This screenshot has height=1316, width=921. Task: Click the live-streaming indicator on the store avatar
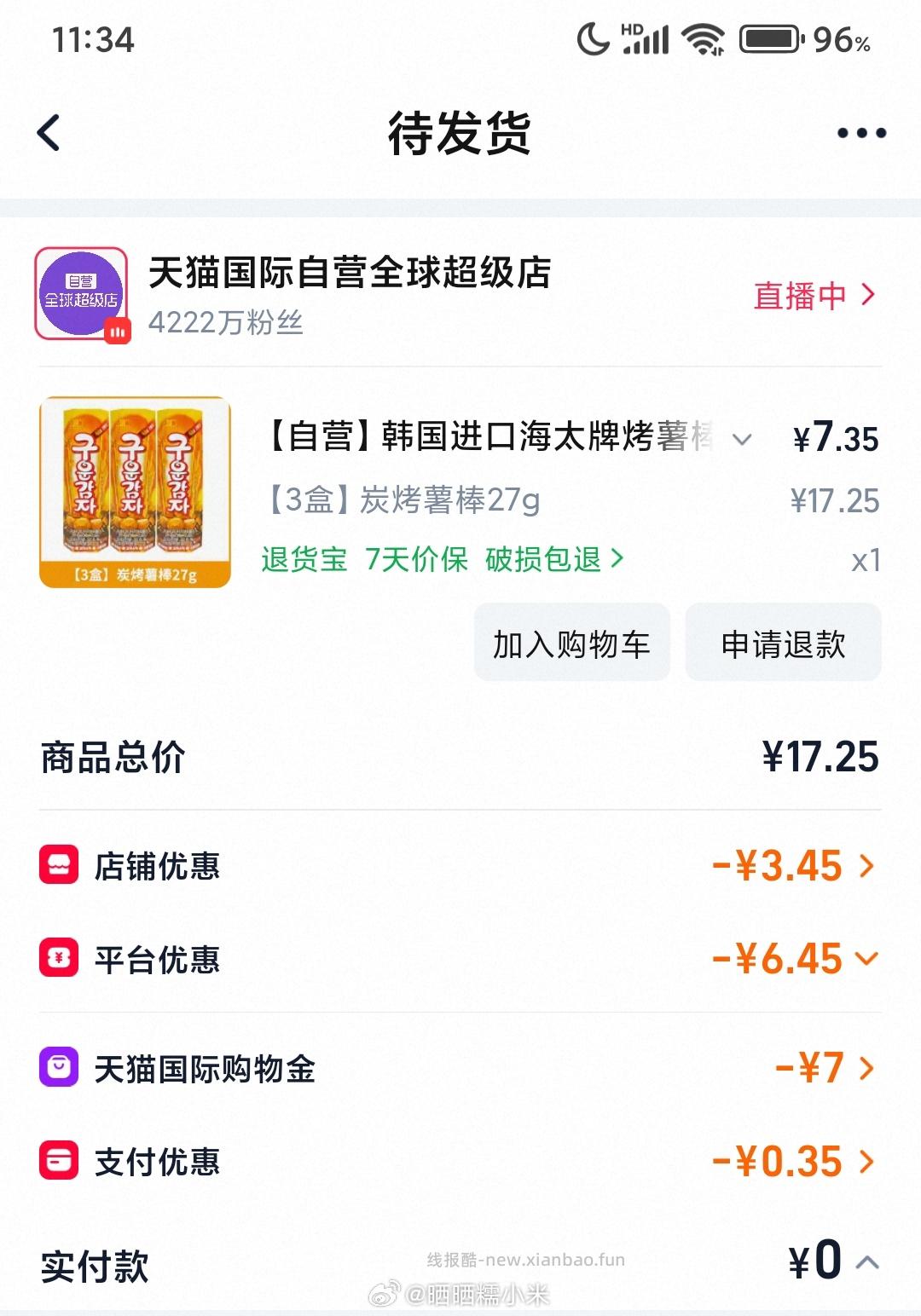(x=118, y=330)
